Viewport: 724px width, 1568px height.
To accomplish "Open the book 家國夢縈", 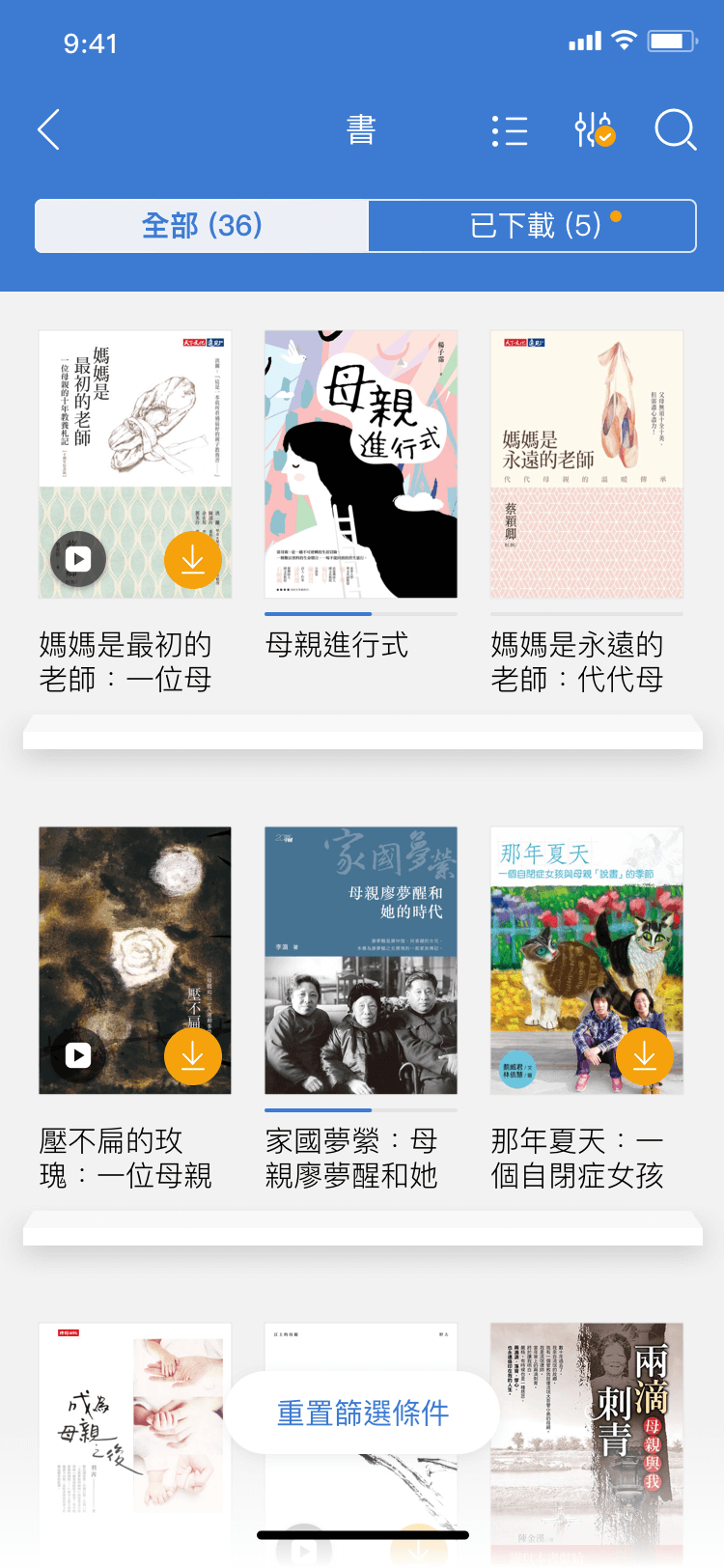I will (361, 961).
